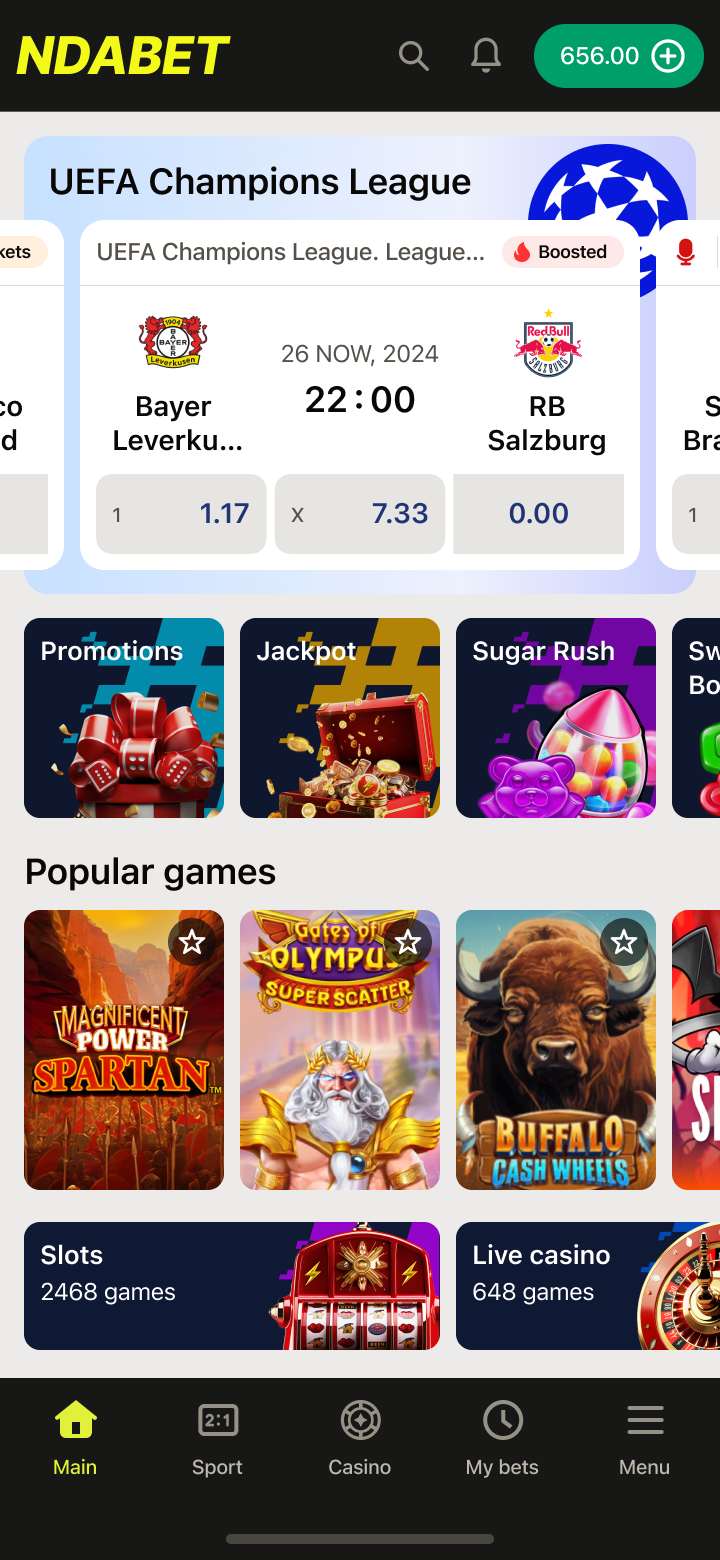Browse Slots with 2468 games
Image resolution: width=720 pixels, height=1560 pixels.
point(232,1286)
